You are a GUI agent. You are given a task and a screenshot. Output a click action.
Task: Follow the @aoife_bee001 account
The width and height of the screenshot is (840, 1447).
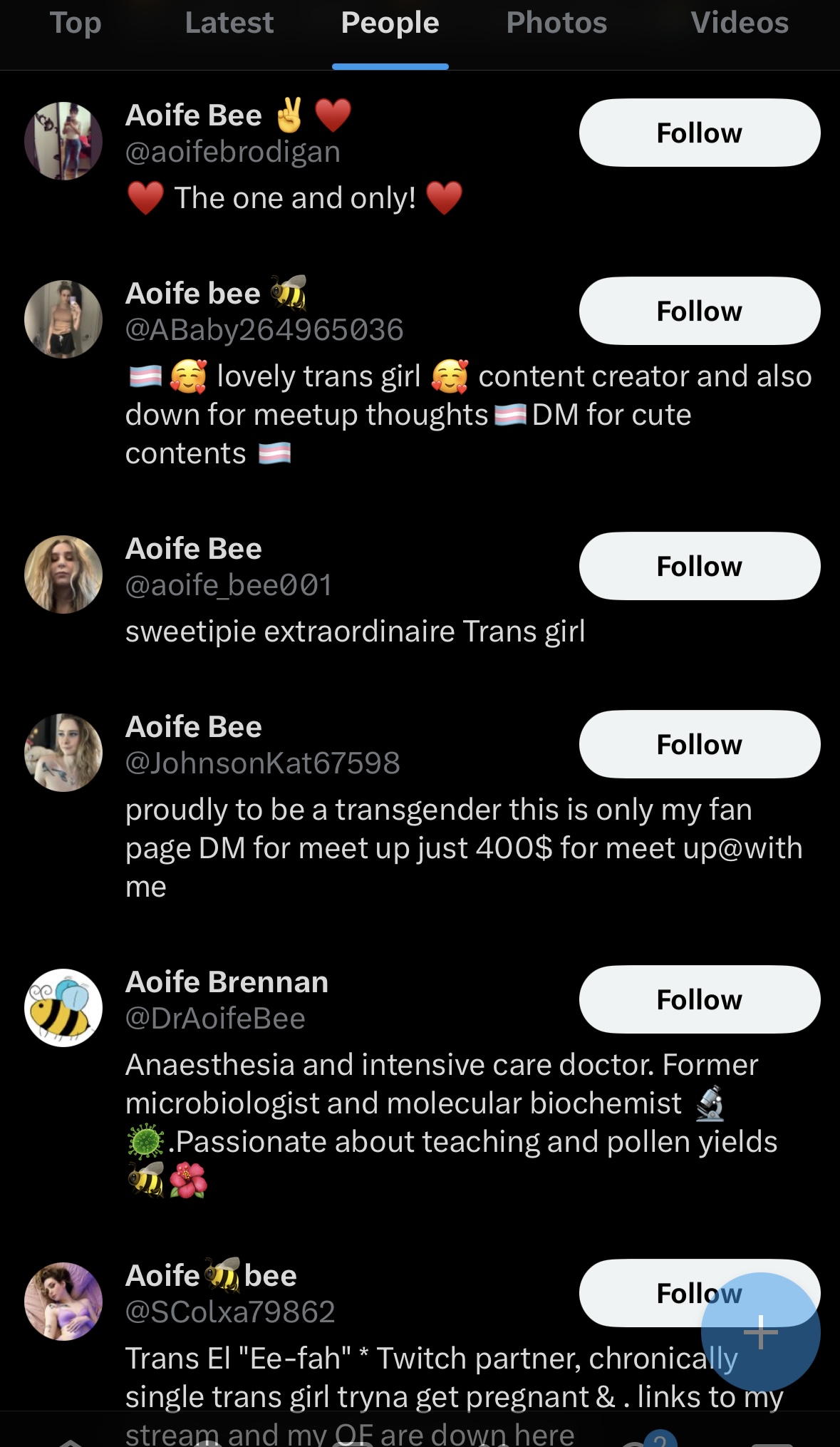point(700,566)
